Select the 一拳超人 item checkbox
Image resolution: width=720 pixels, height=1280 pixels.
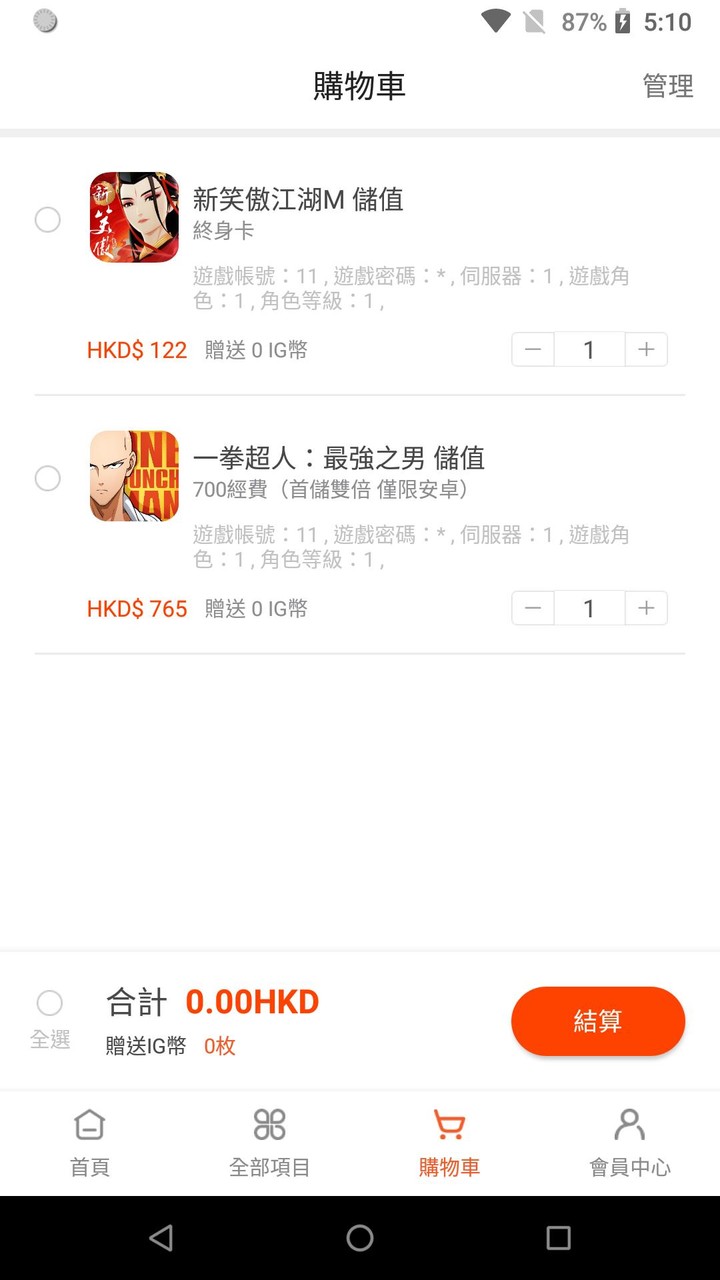47,479
